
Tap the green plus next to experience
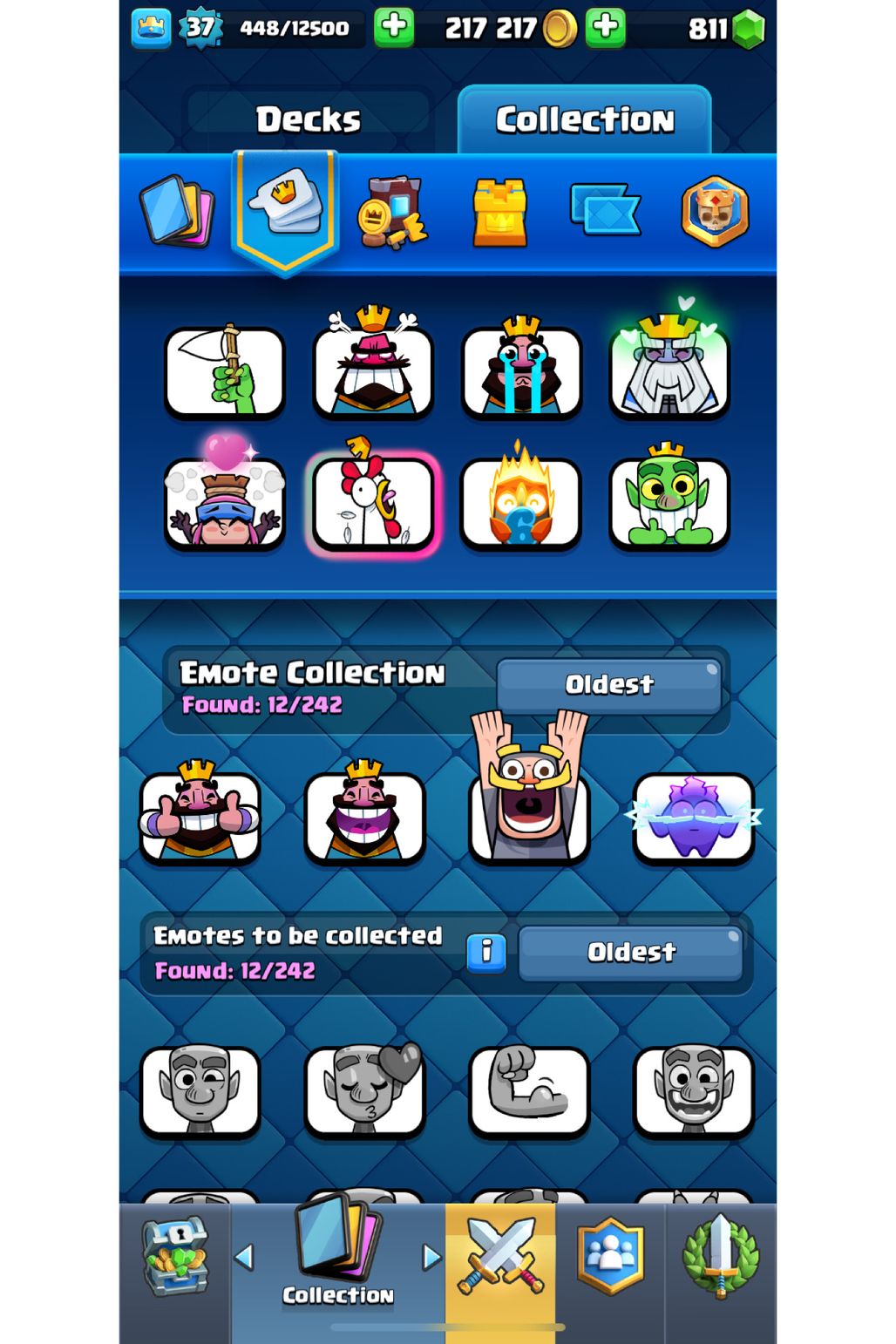pos(393,28)
